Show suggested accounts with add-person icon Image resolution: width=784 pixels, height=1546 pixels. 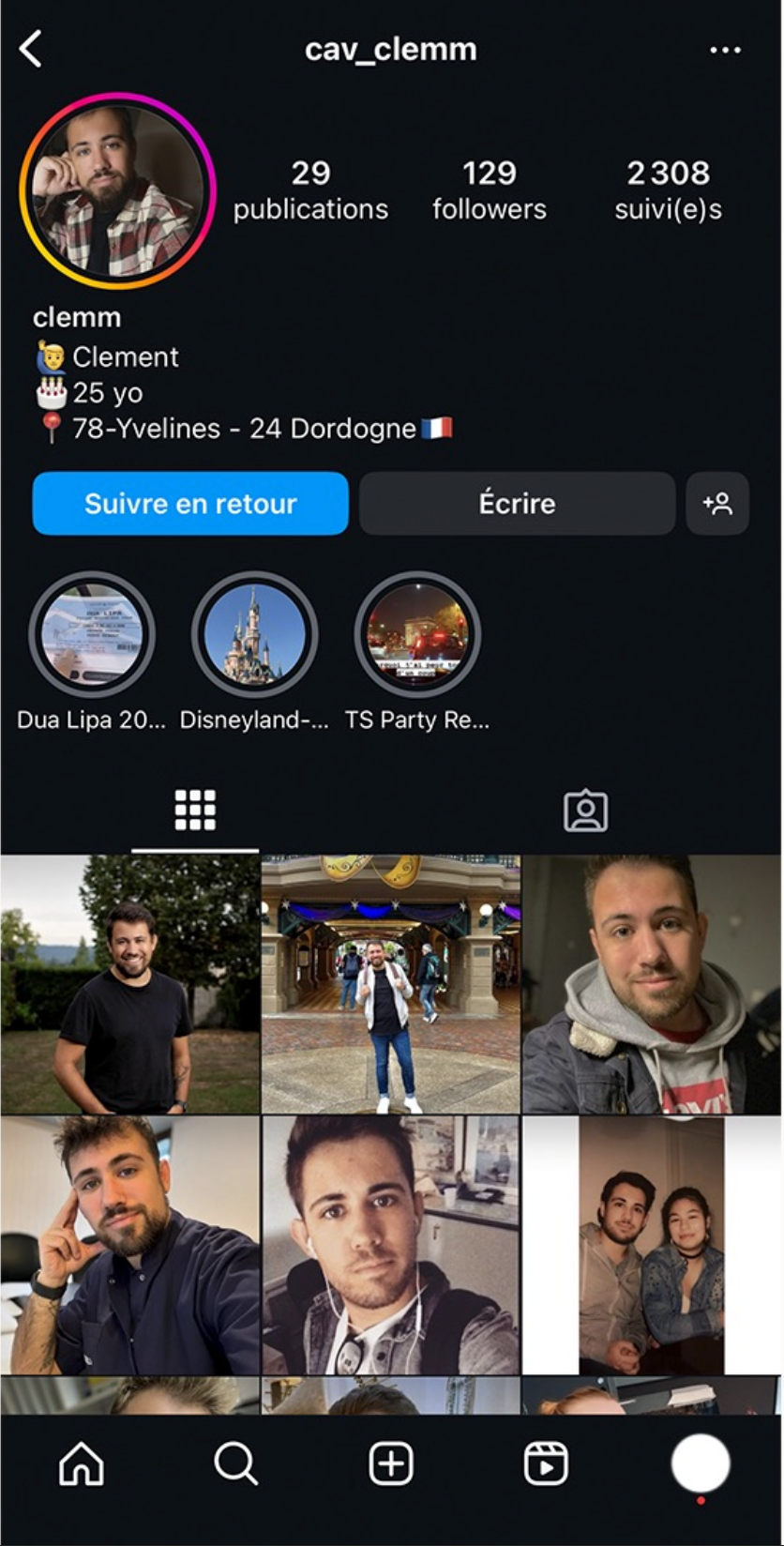(x=717, y=504)
